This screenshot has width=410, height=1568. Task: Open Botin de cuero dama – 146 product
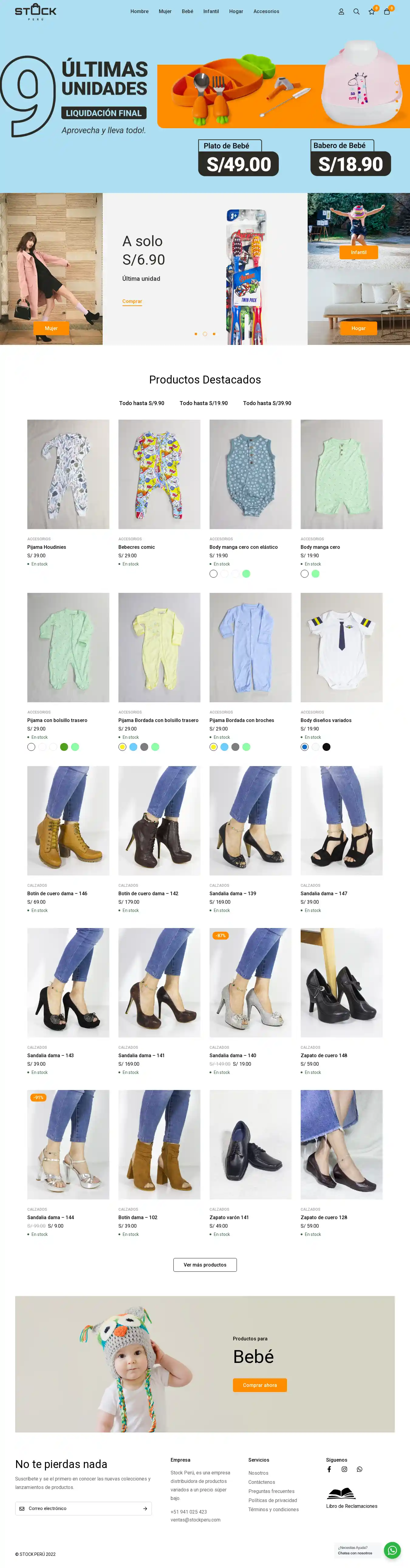click(x=57, y=894)
